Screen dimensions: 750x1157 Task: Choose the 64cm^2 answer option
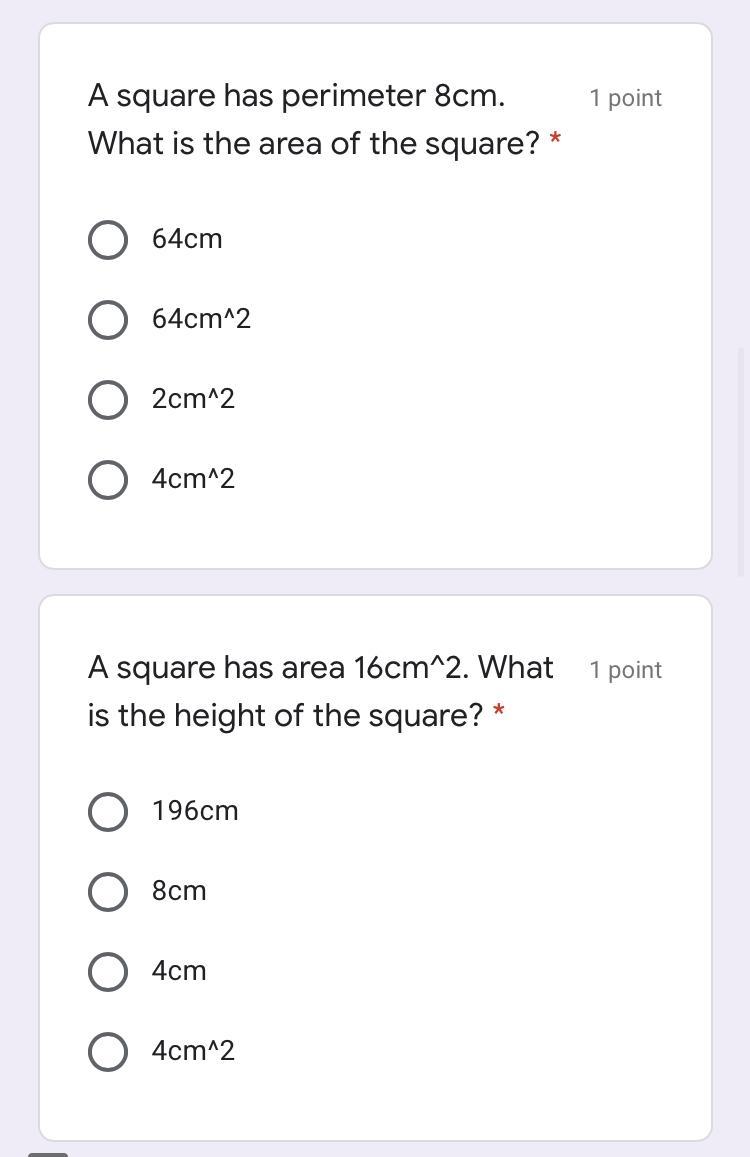[x=108, y=320]
